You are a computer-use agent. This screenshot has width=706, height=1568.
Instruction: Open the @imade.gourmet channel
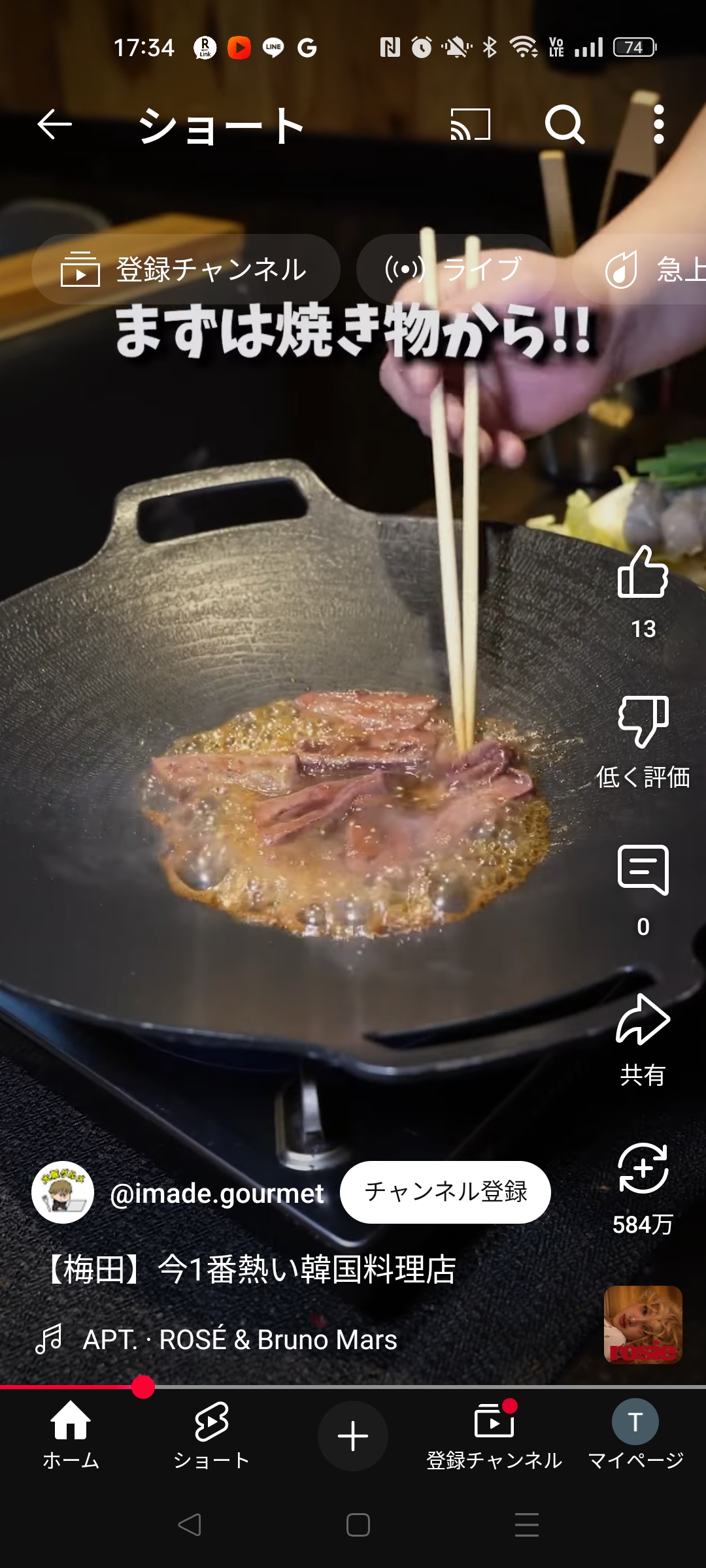(216, 1193)
